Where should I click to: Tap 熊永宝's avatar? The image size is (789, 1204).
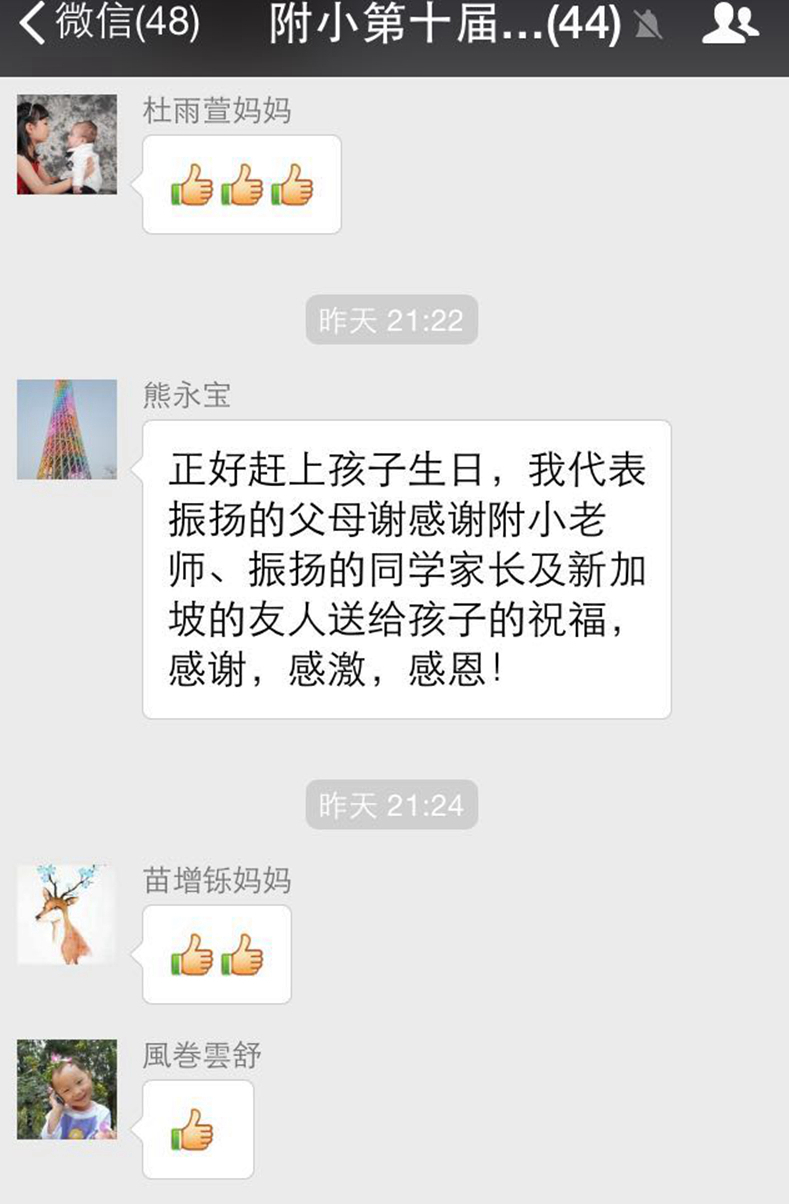(67, 429)
